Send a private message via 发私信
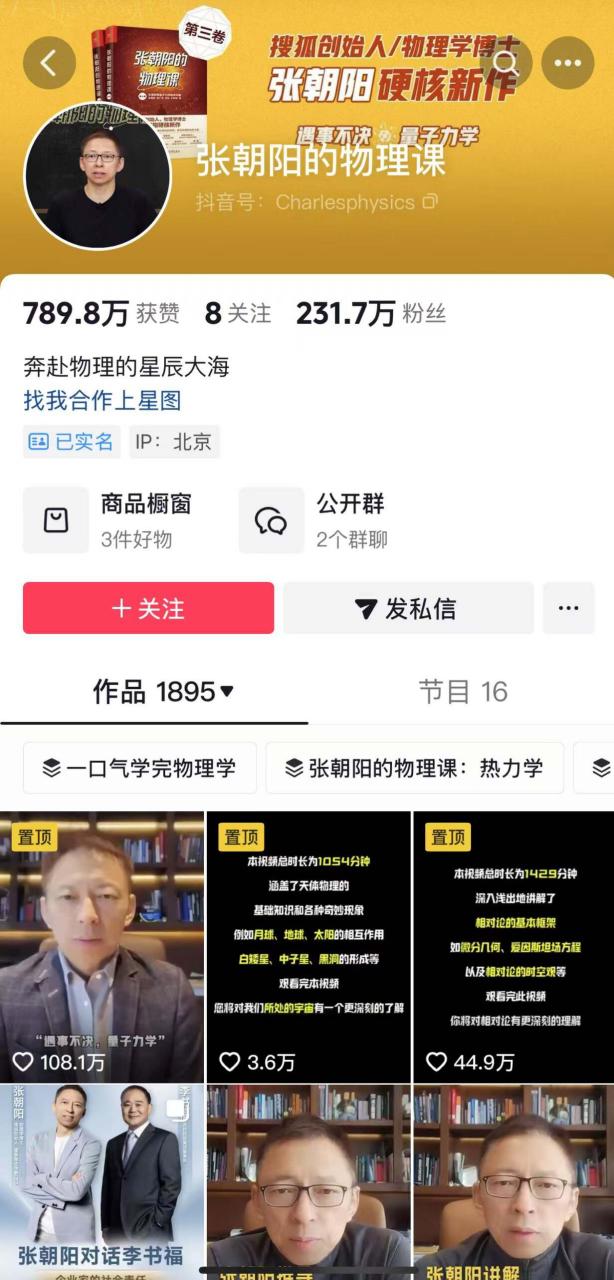This screenshot has height=1280, width=614. tap(408, 608)
